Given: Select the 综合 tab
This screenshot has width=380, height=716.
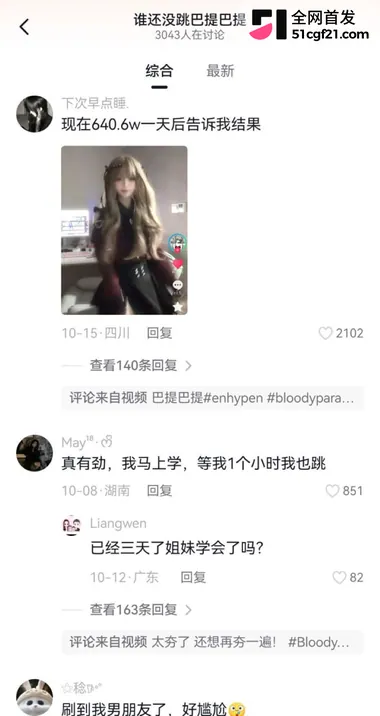Looking at the screenshot, I should pyautogui.click(x=159, y=71).
